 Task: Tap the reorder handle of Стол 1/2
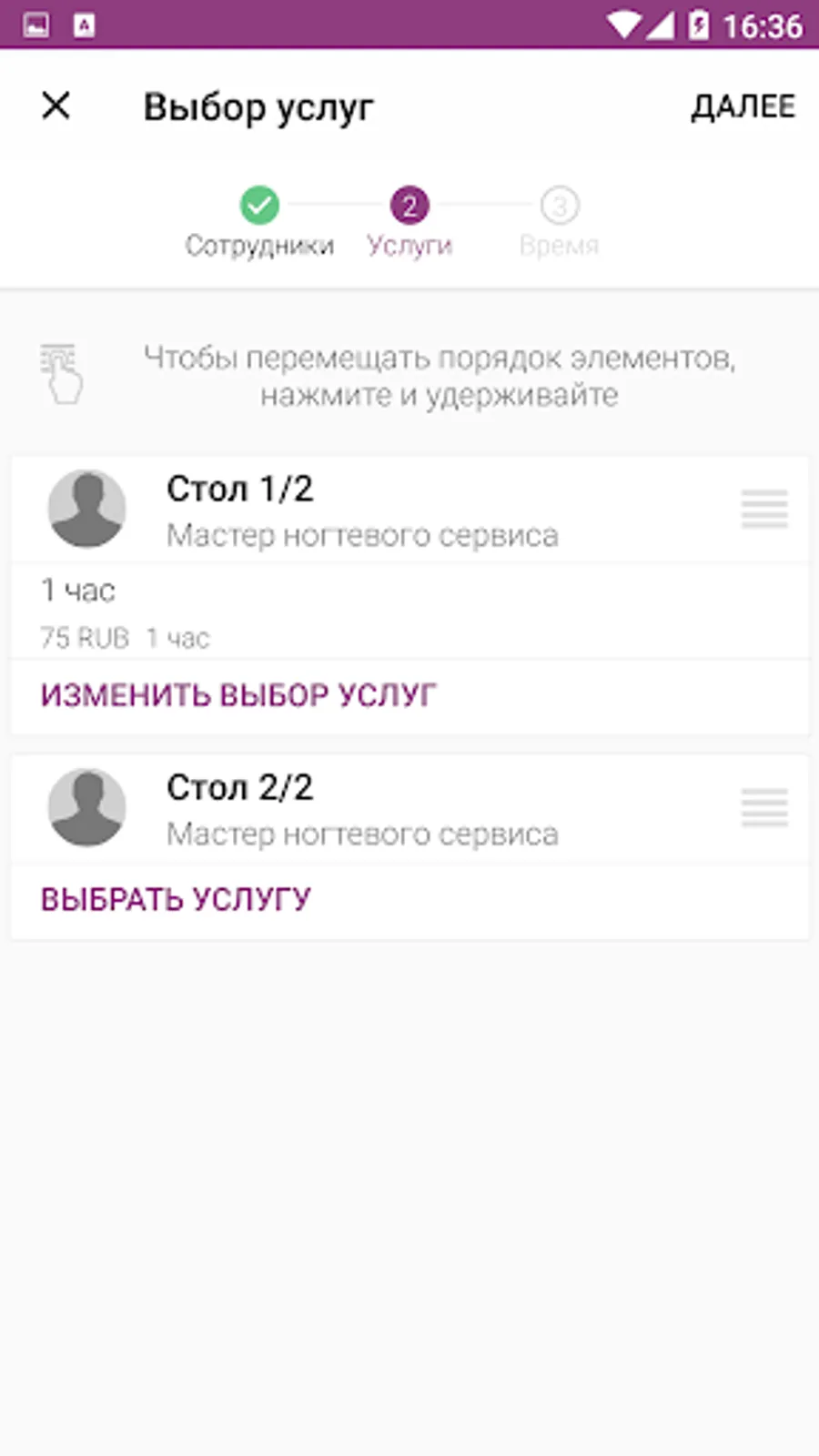point(763,509)
